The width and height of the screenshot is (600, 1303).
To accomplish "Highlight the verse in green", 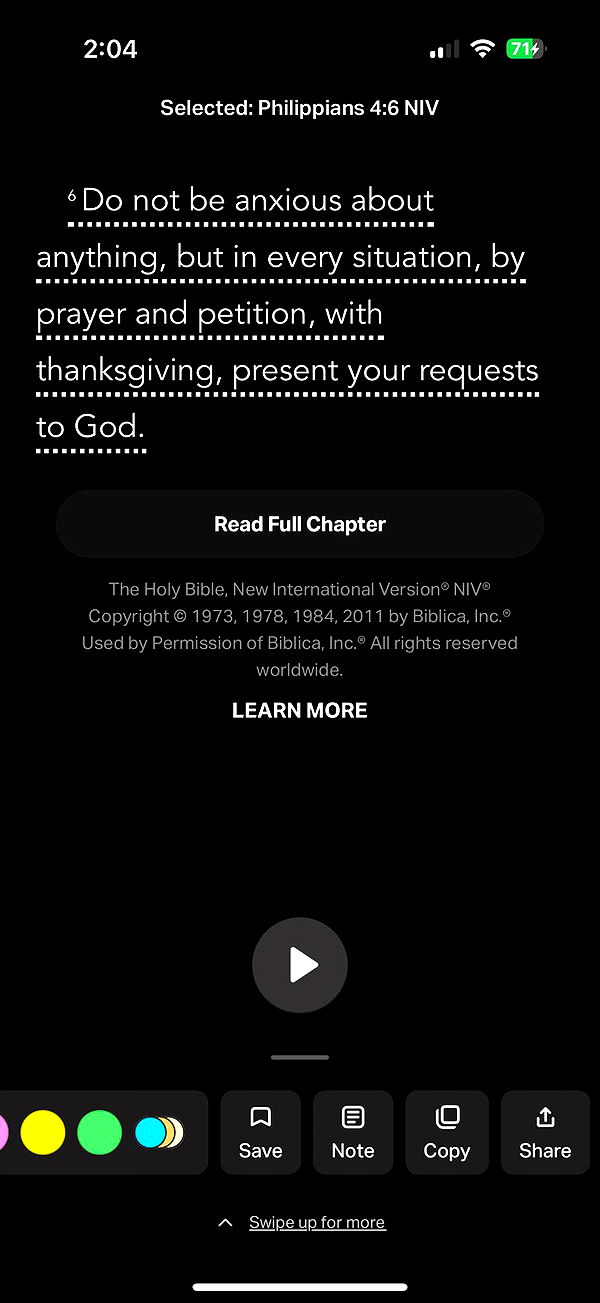I will 100,1132.
